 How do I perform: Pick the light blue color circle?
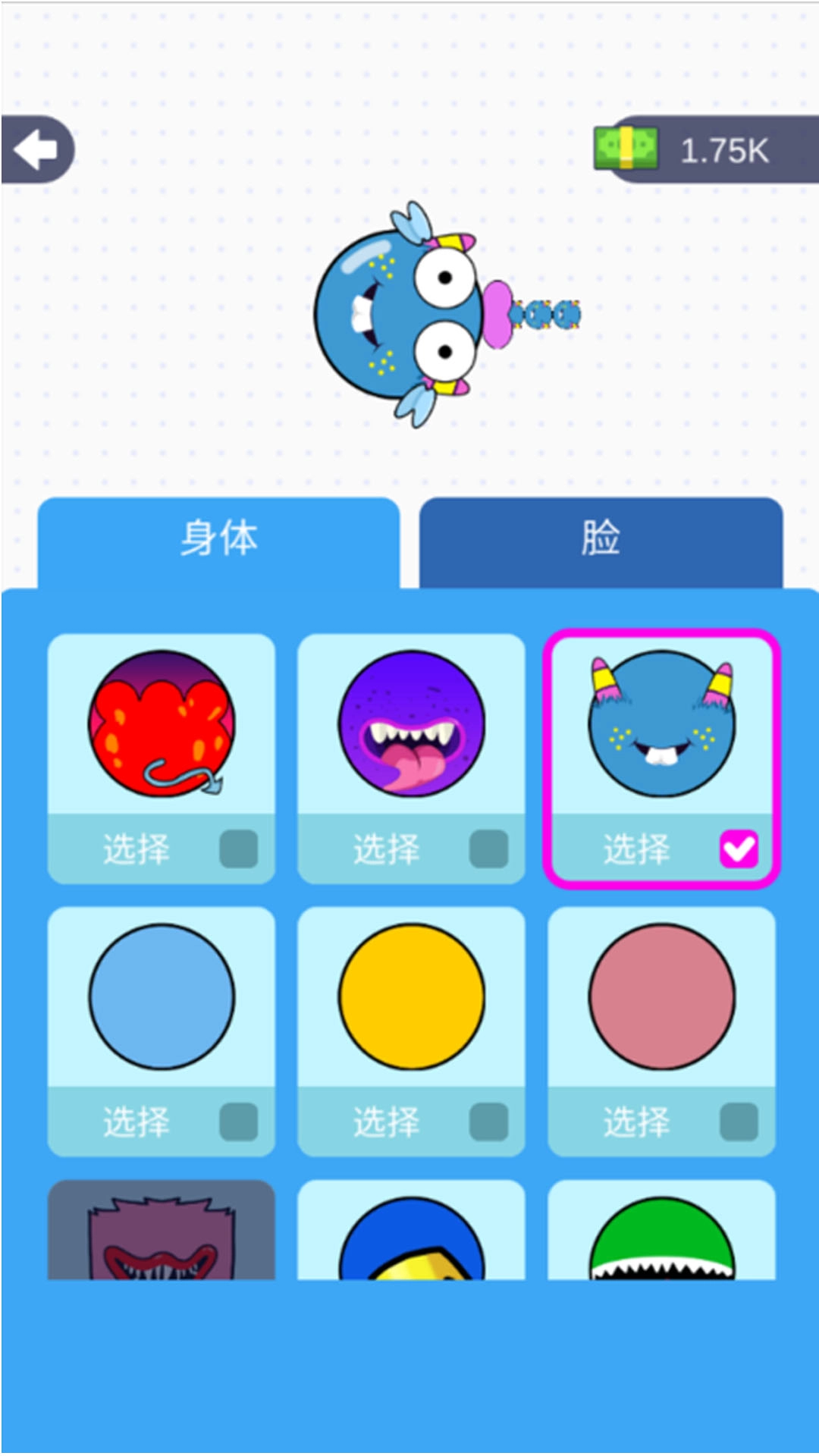162,997
